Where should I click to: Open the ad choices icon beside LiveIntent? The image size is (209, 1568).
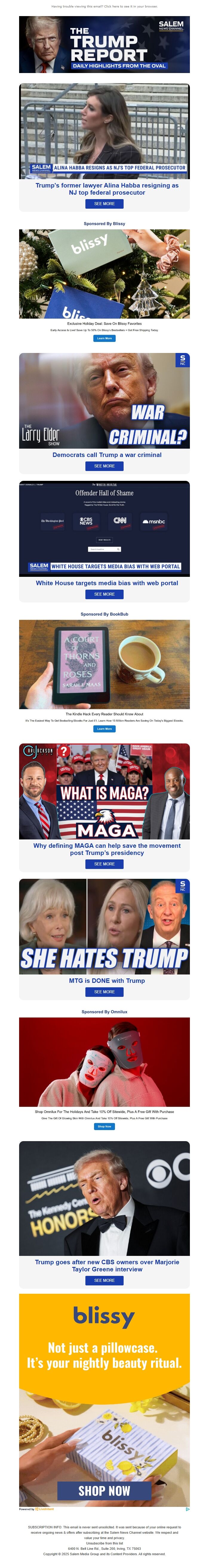click(x=187, y=1509)
